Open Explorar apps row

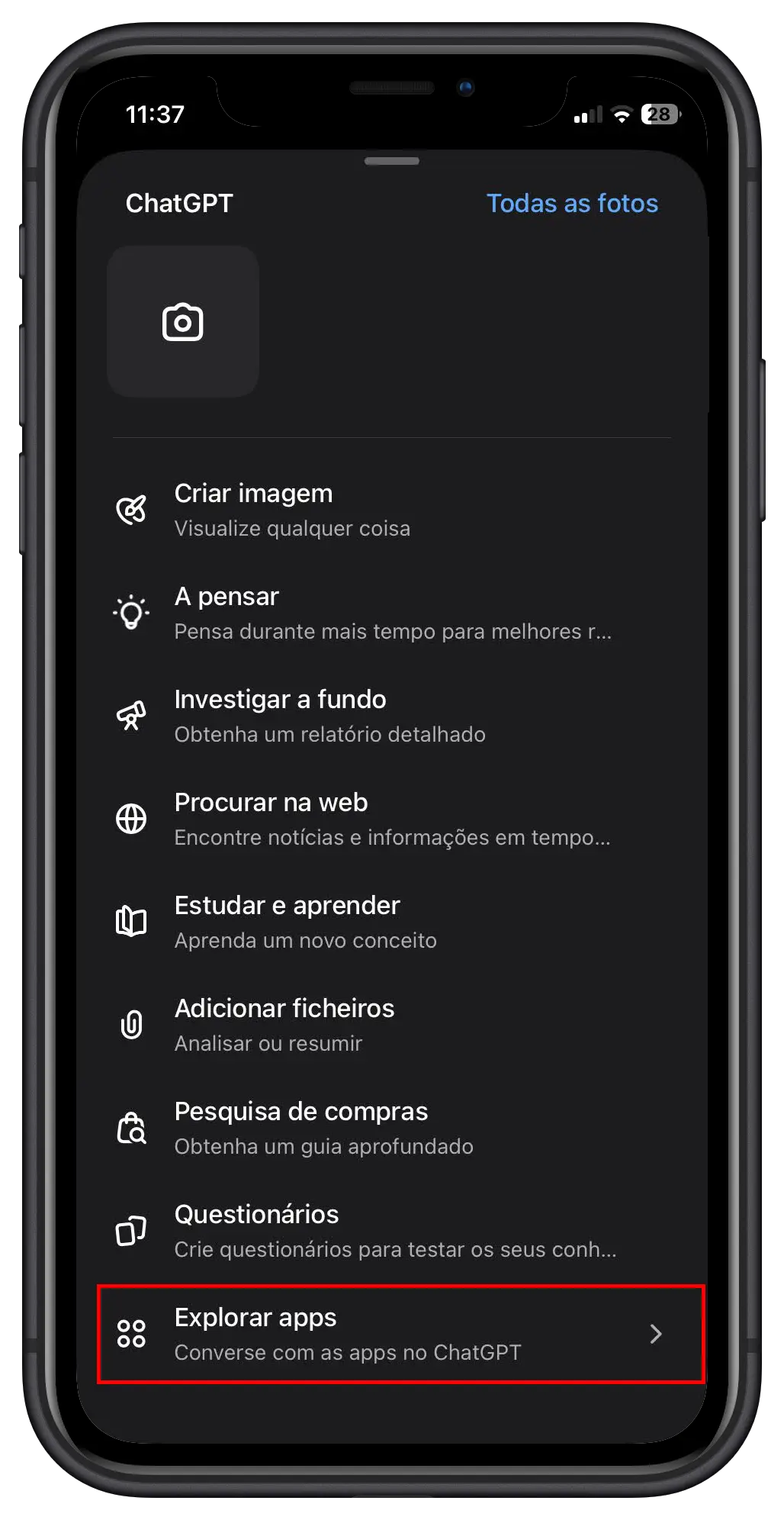click(x=400, y=1335)
